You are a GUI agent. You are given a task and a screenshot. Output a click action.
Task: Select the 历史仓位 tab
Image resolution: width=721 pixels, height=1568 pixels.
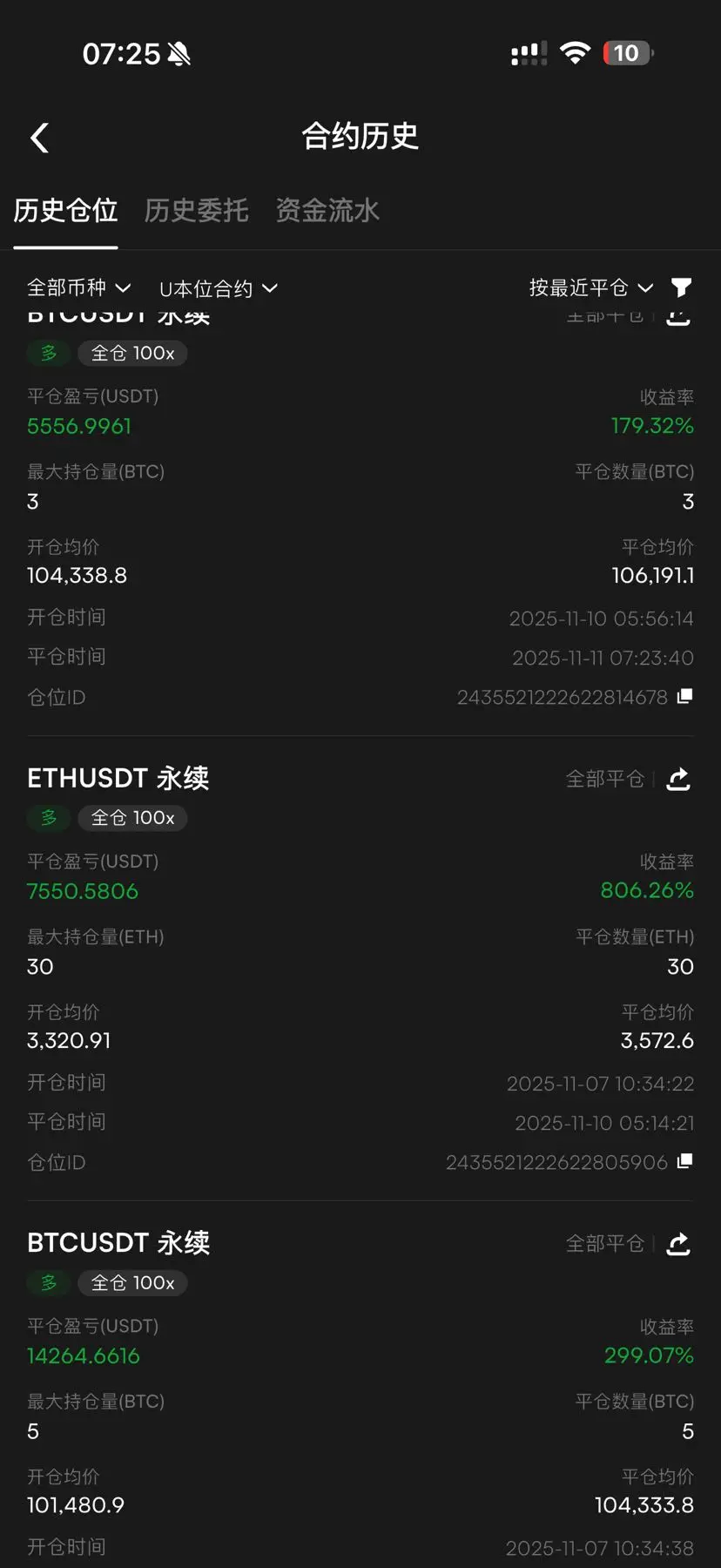tap(65, 211)
